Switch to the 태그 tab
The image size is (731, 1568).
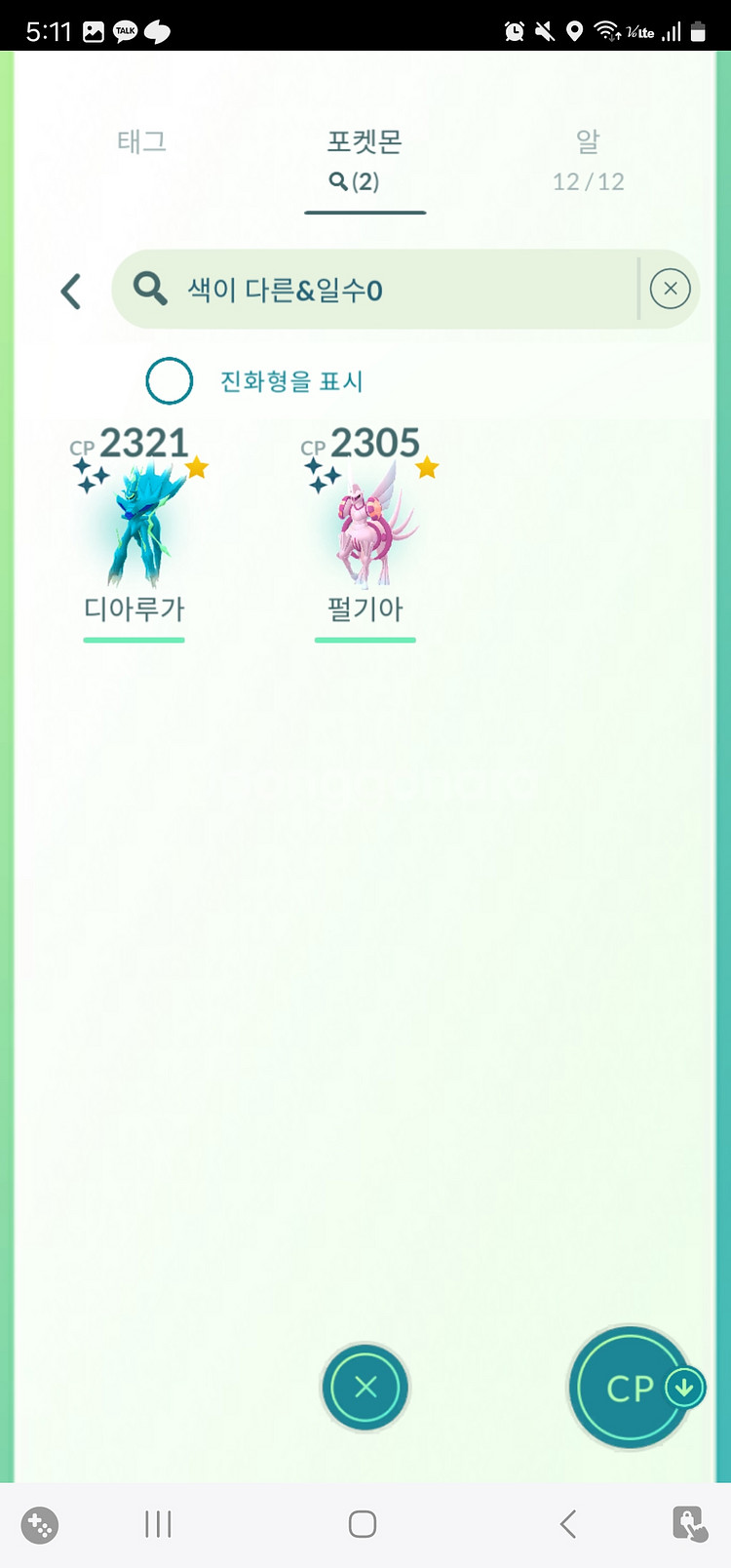142,142
